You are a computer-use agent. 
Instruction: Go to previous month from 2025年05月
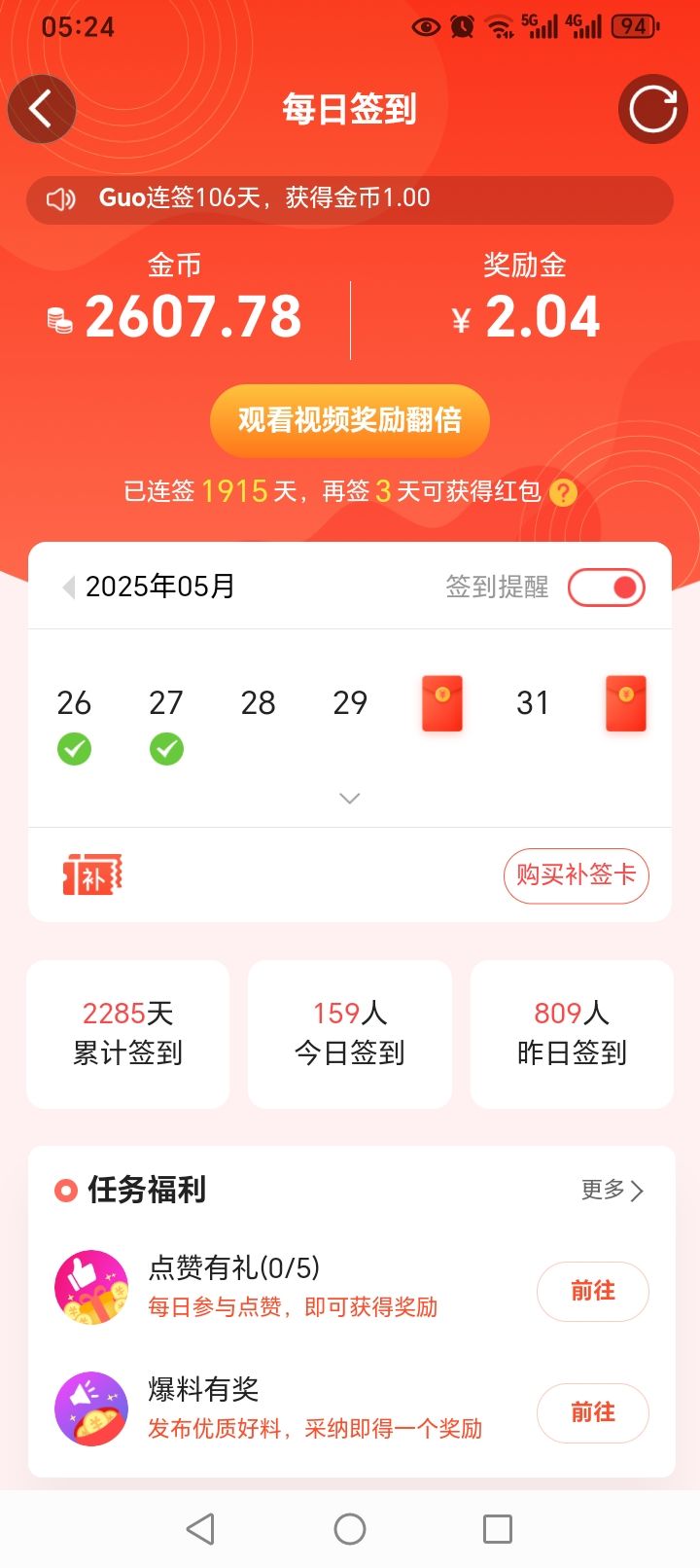[x=68, y=588]
